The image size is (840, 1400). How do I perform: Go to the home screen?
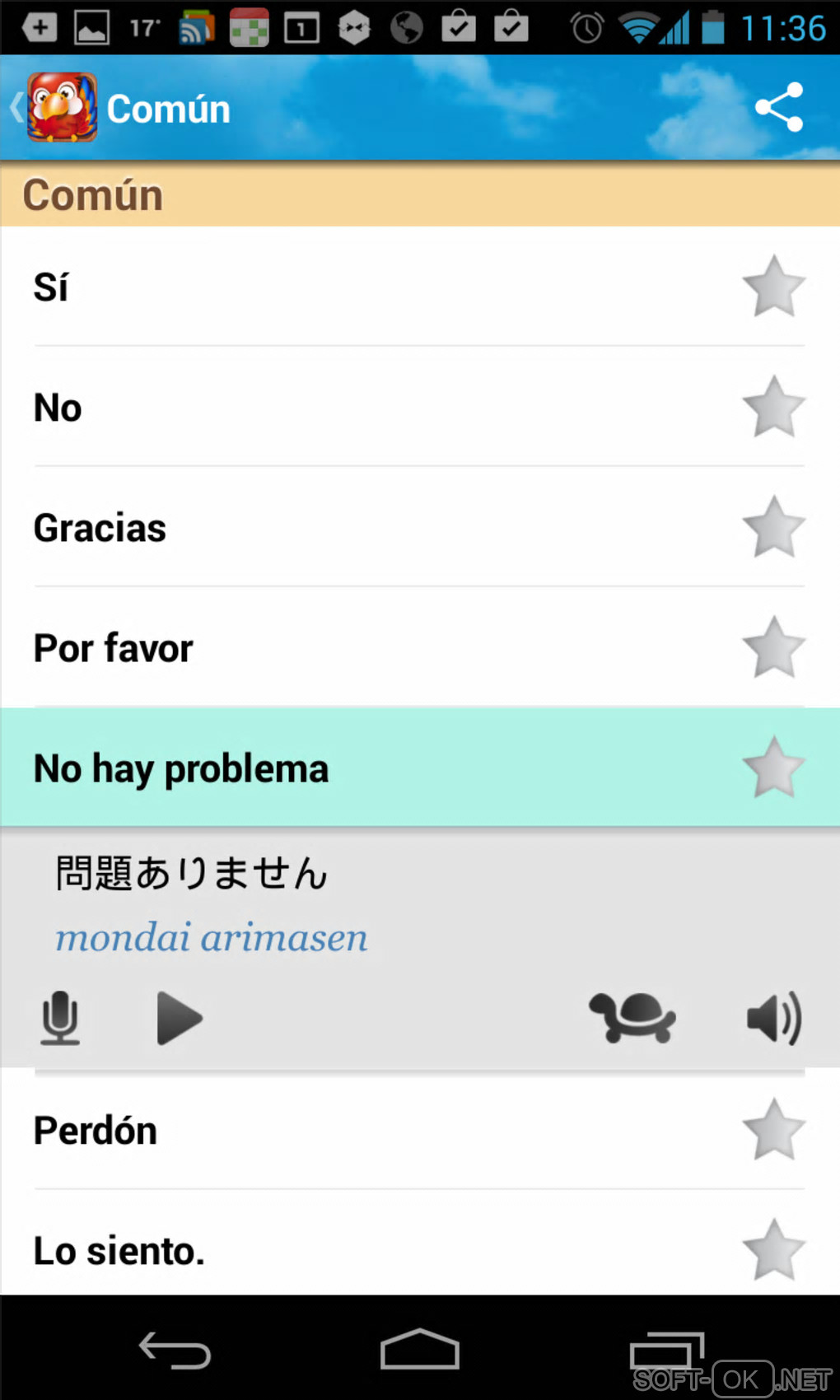(x=419, y=1351)
